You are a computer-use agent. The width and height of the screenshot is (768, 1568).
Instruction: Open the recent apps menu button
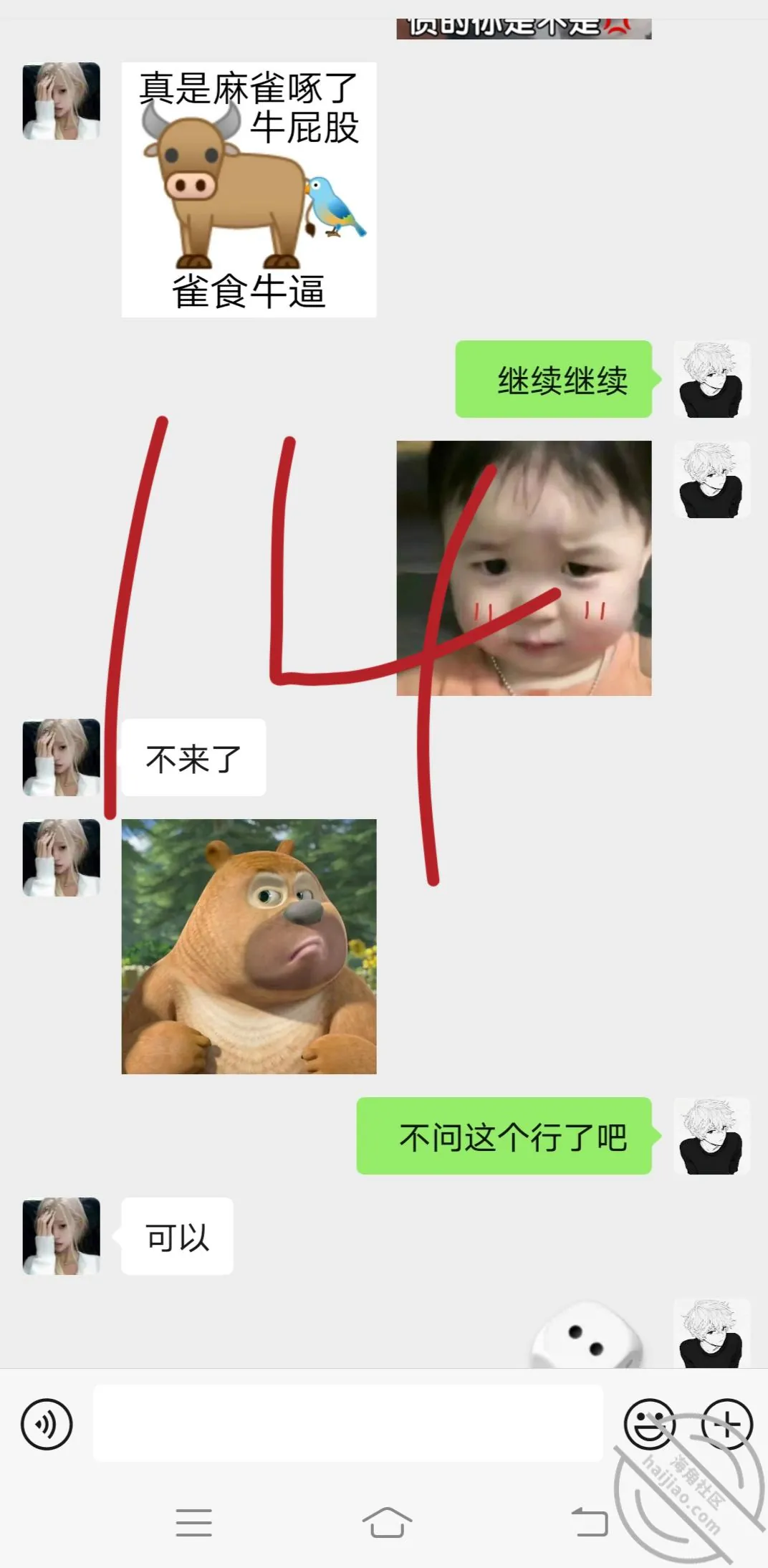(x=193, y=1521)
